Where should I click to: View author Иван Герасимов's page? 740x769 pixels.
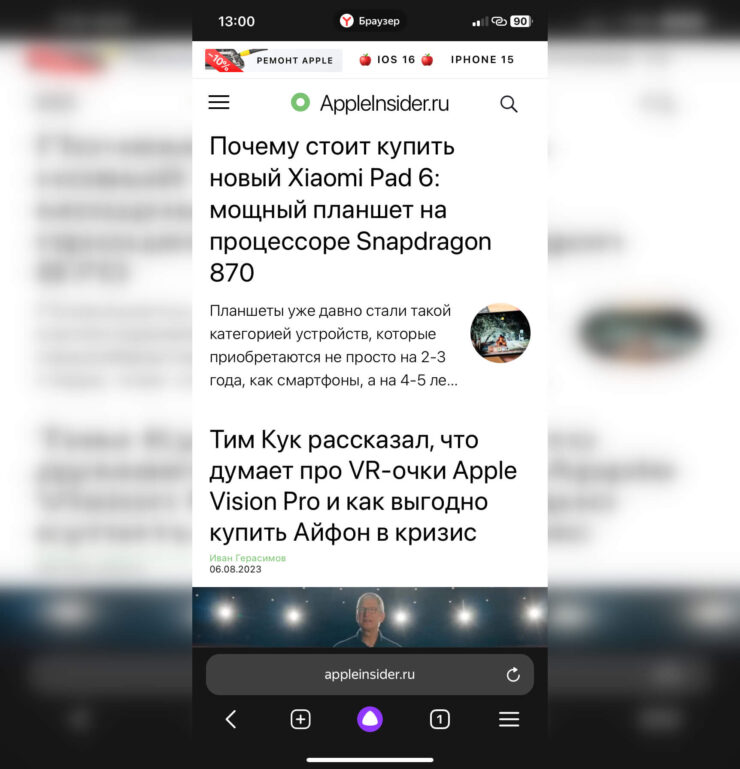(x=247, y=558)
